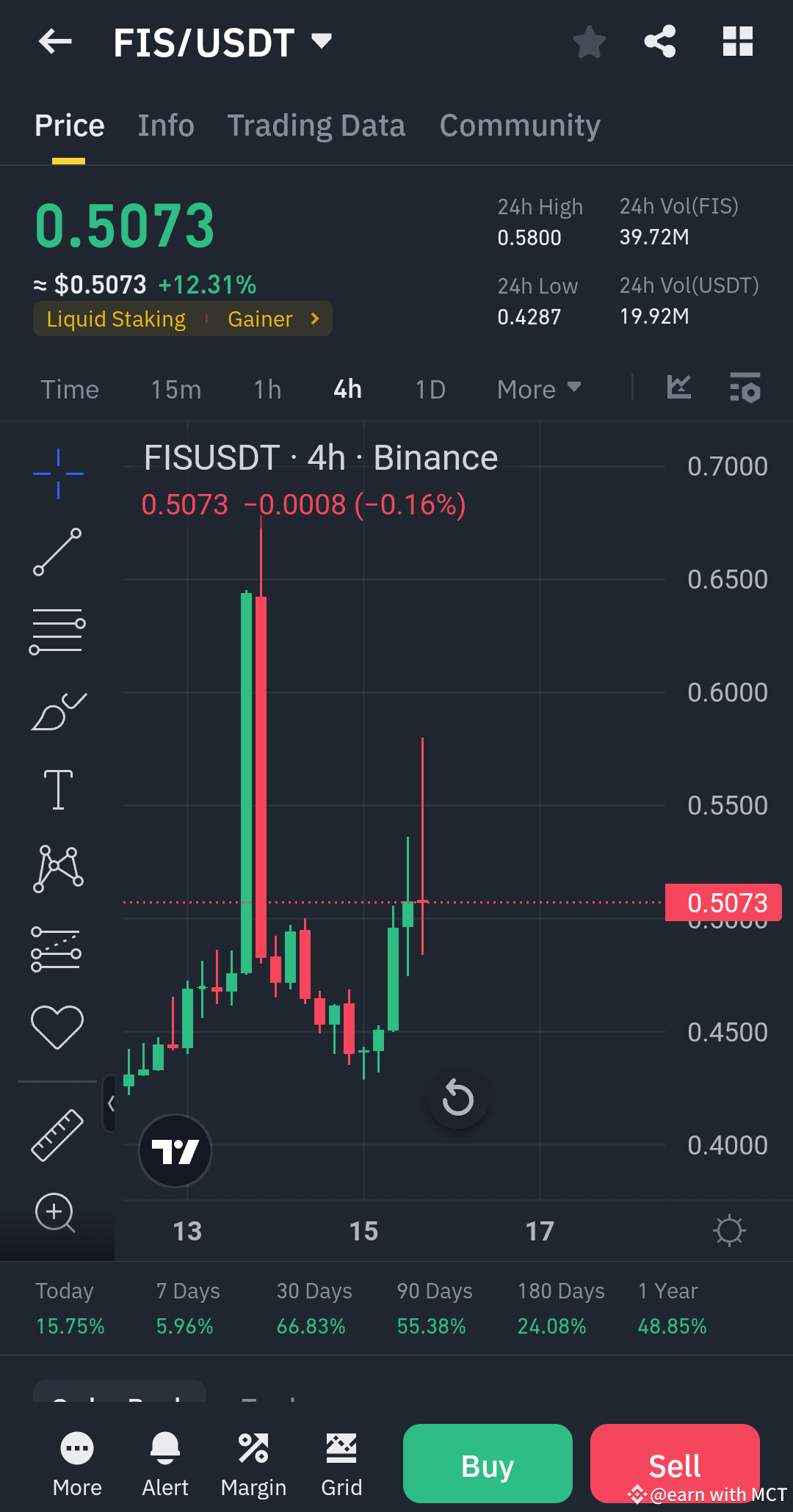793x1512 pixels.
Task: Open Margin trading
Action: point(253,1461)
